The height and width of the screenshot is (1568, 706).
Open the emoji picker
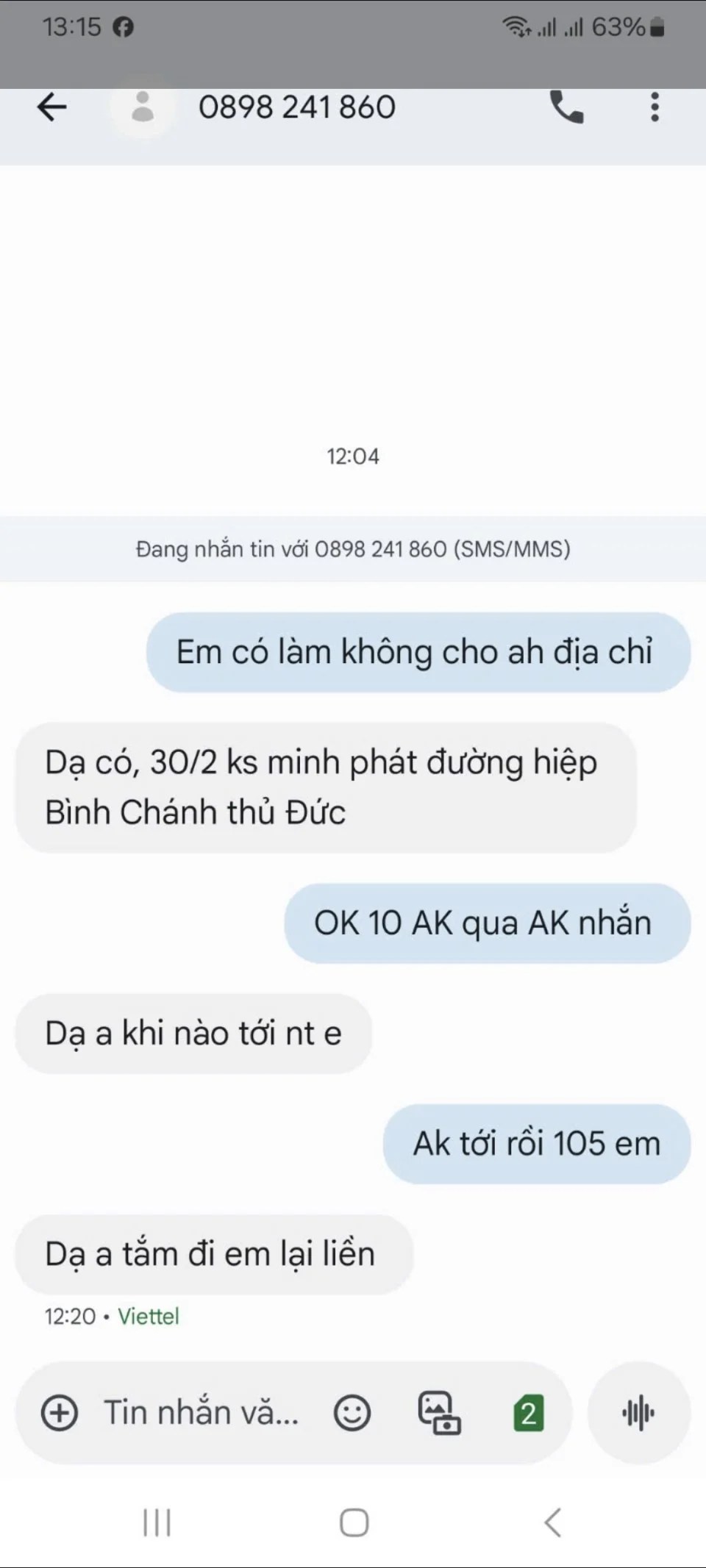coord(352,1413)
